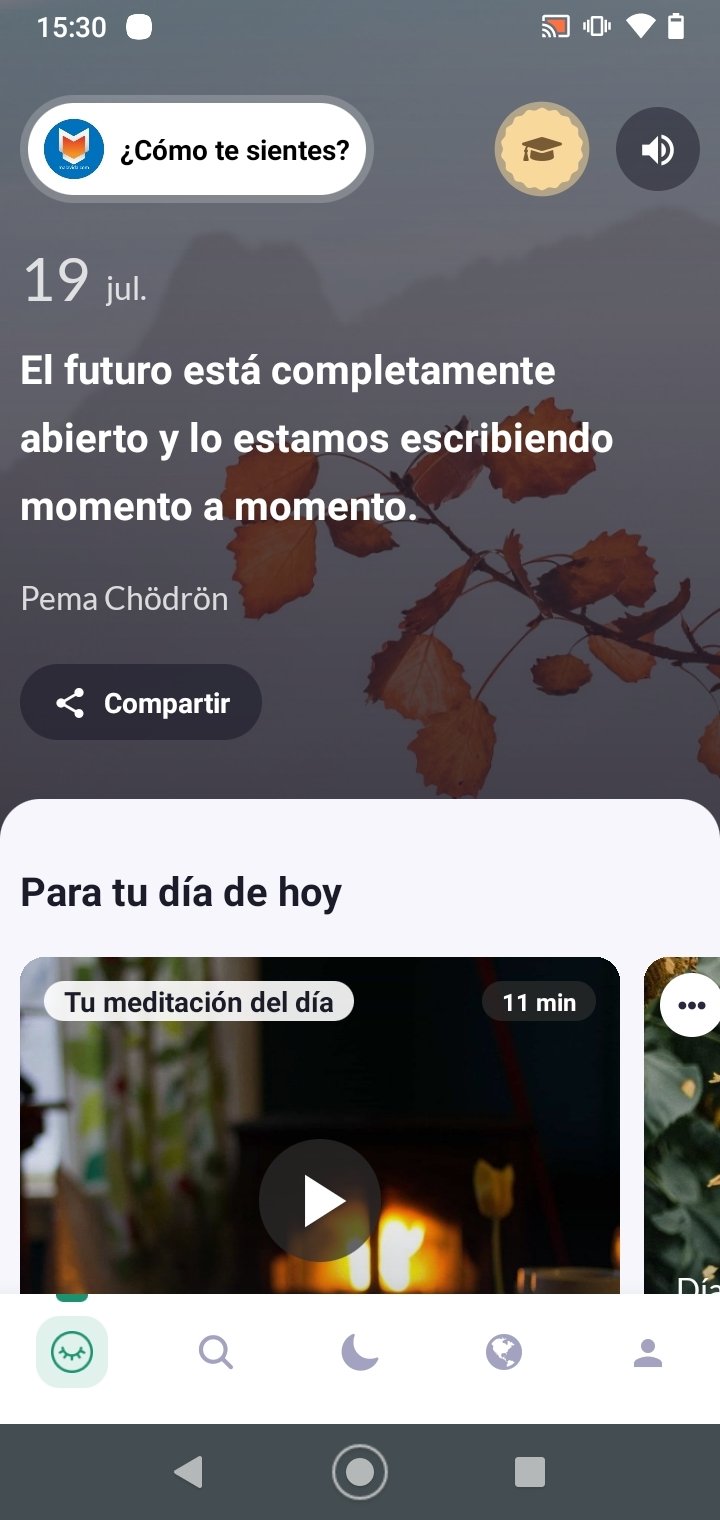Go to the globe community tab
Screen dimensions: 720x1520
pos(504,1353)
